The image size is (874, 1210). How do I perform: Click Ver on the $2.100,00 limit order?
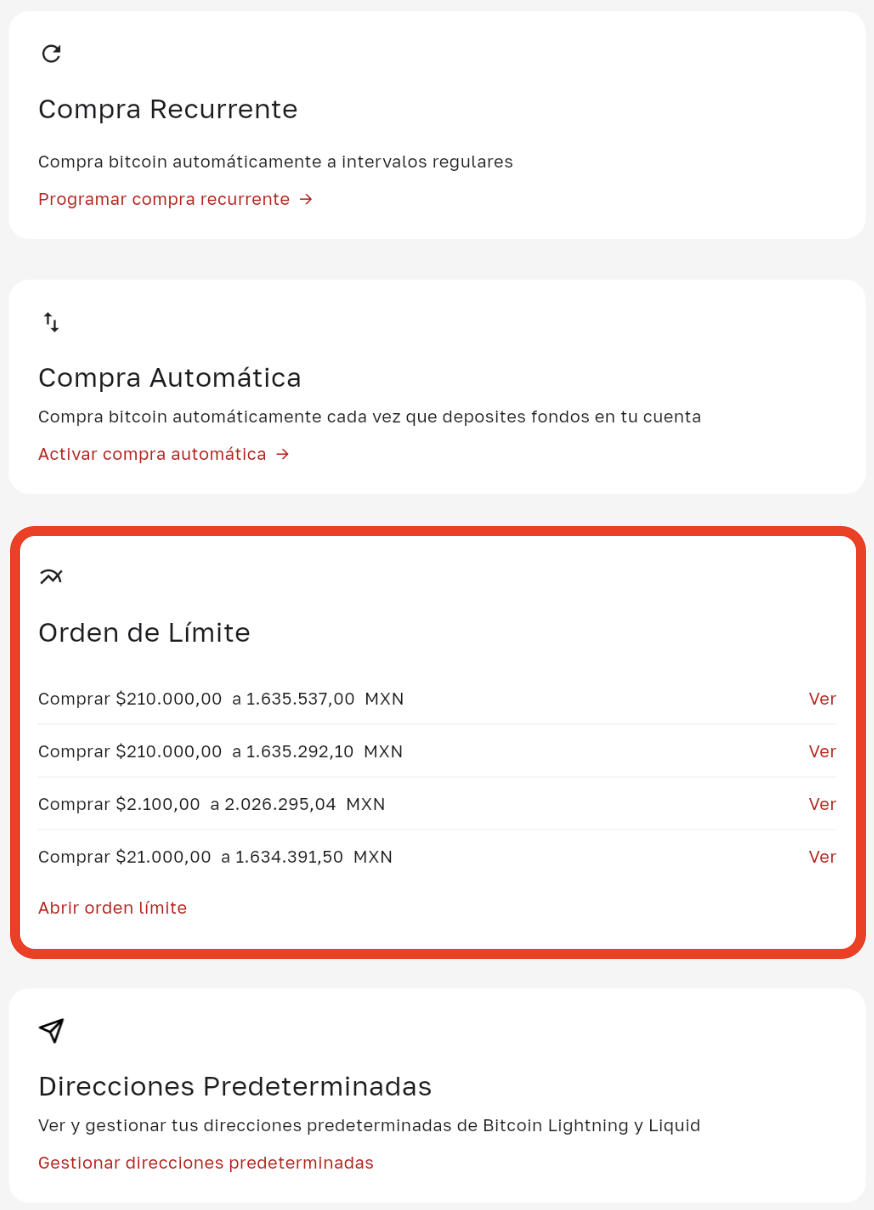pyautogui.click(x=822, y=804)
